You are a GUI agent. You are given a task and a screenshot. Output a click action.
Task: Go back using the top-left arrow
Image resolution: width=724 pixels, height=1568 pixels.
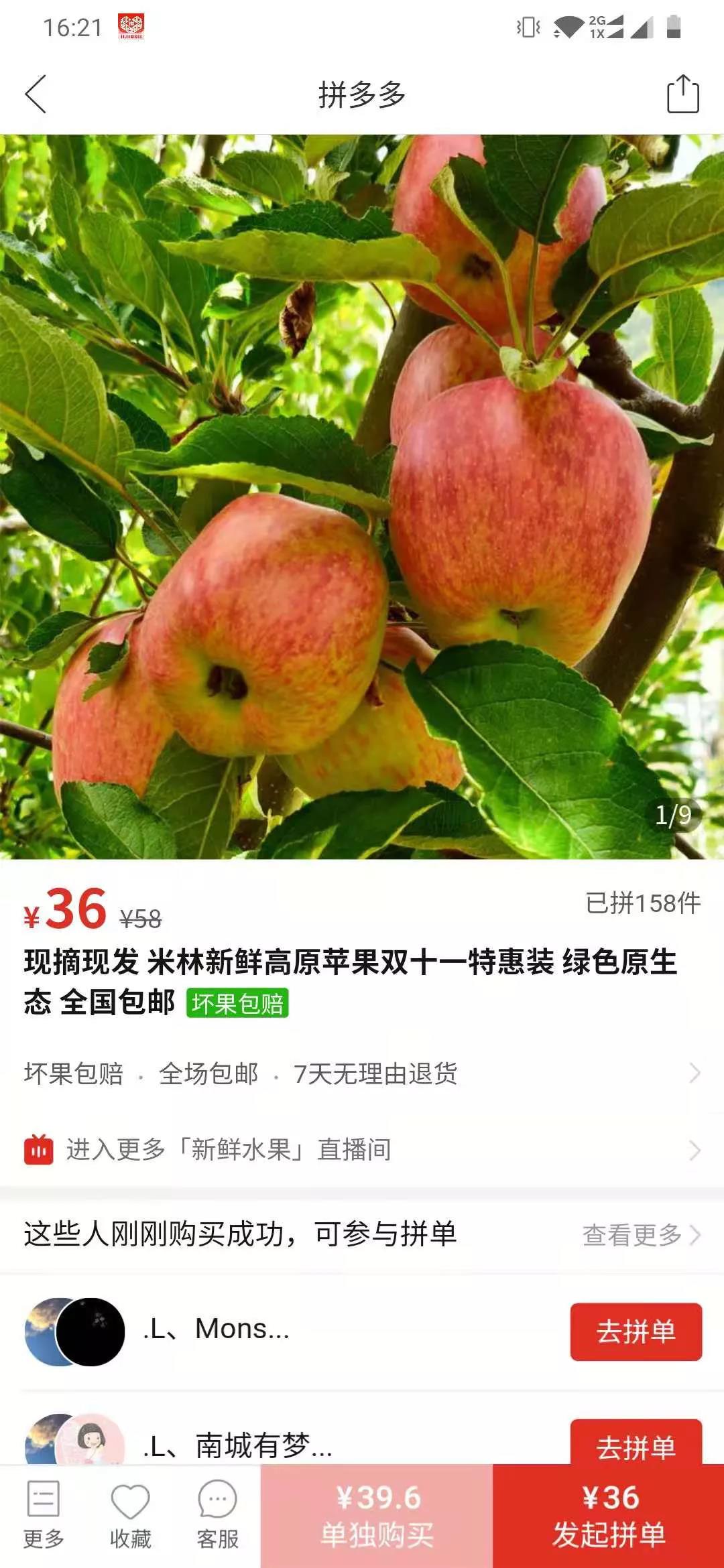click(36, 94)
